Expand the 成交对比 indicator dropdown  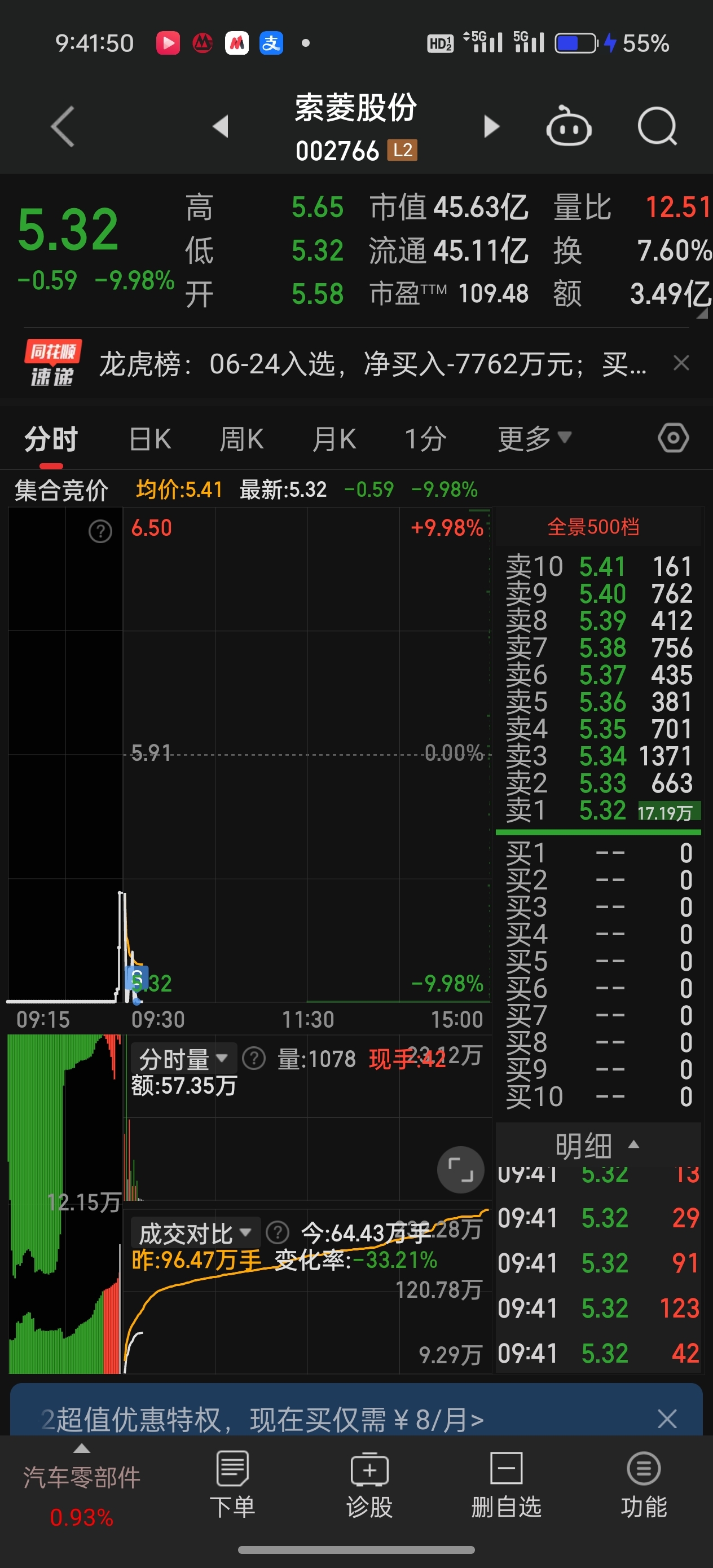(195, 1233)
